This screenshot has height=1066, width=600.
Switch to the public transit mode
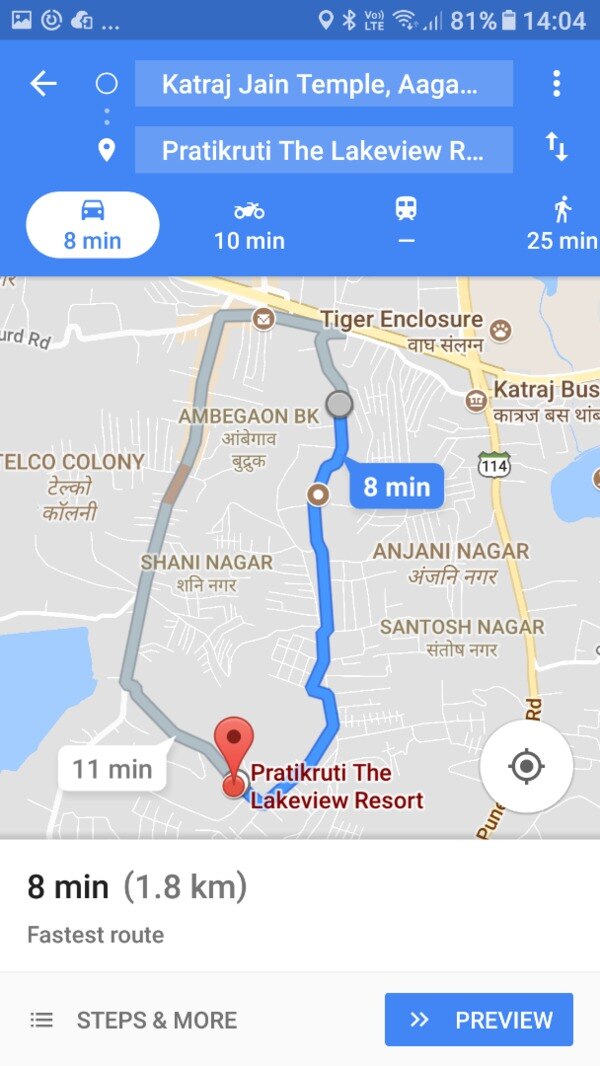click(x=405, y=225)
